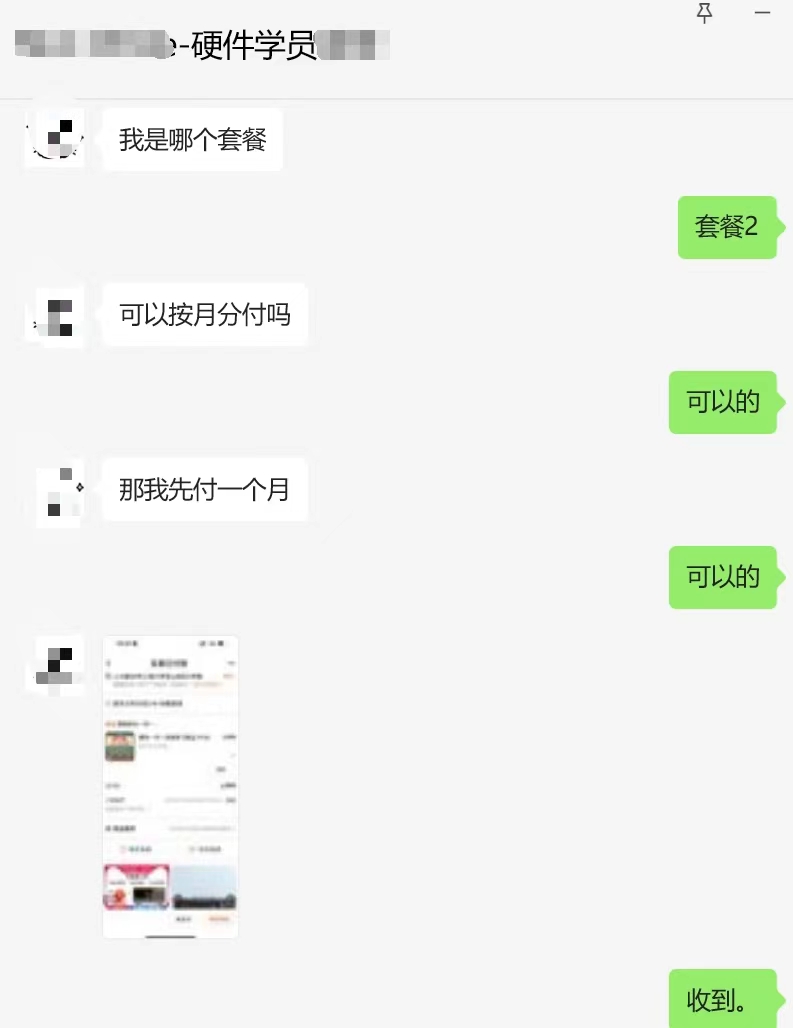Open avatar beside 那我先付一个月 message
The width and height of the screenshot is (793, 1028).
59,493
